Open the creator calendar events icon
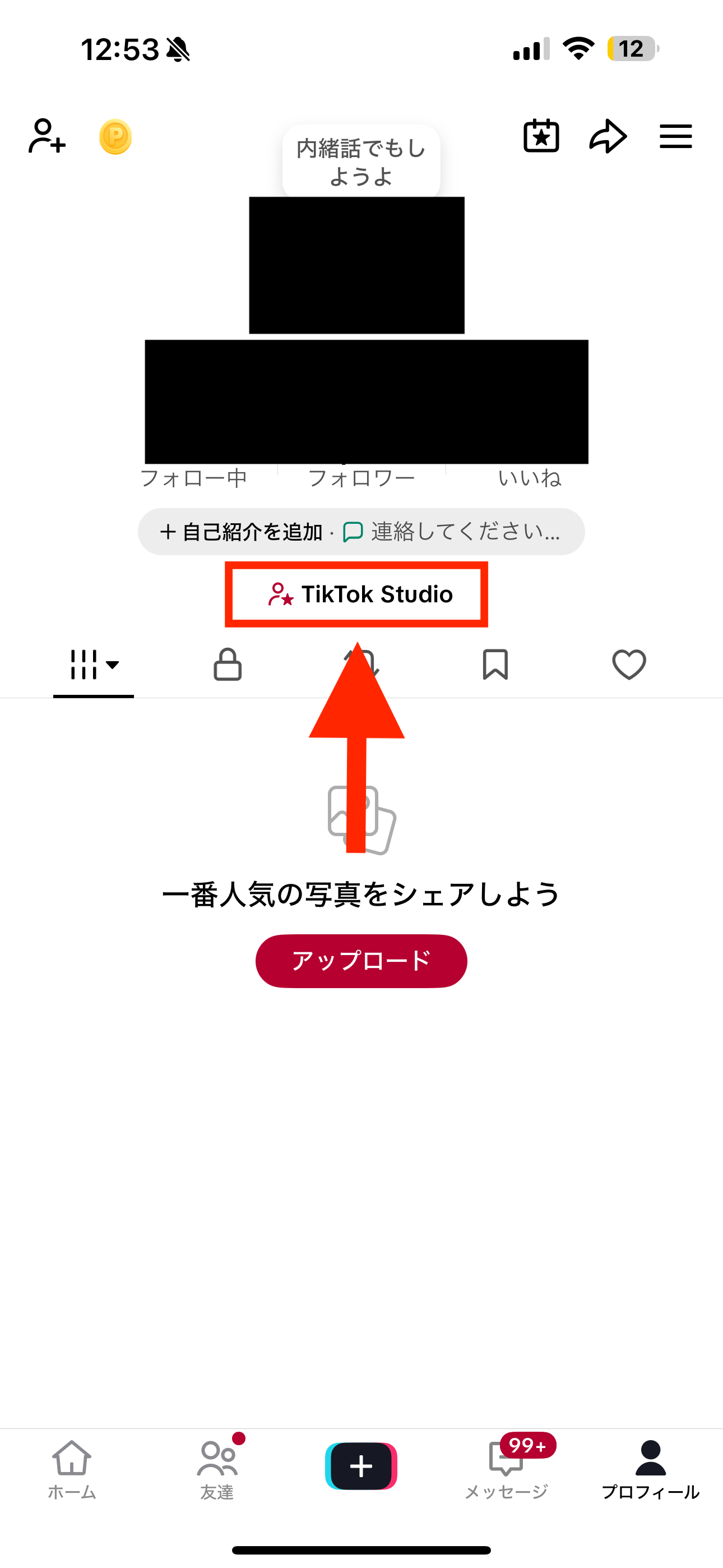The image size is (723, 1568). point(541,136)
